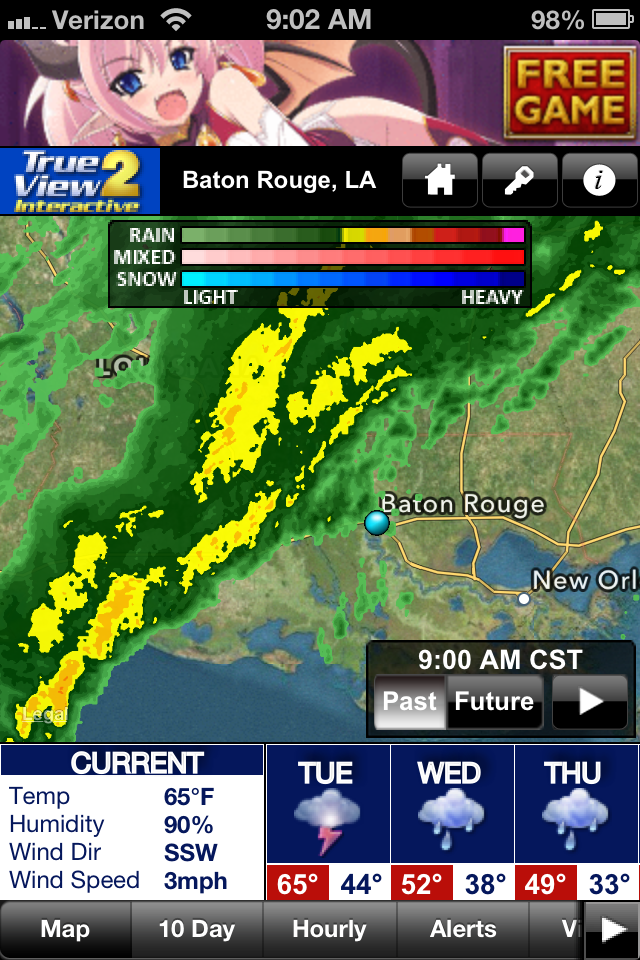Open Wednesday's forecast tile

(450, 822)
